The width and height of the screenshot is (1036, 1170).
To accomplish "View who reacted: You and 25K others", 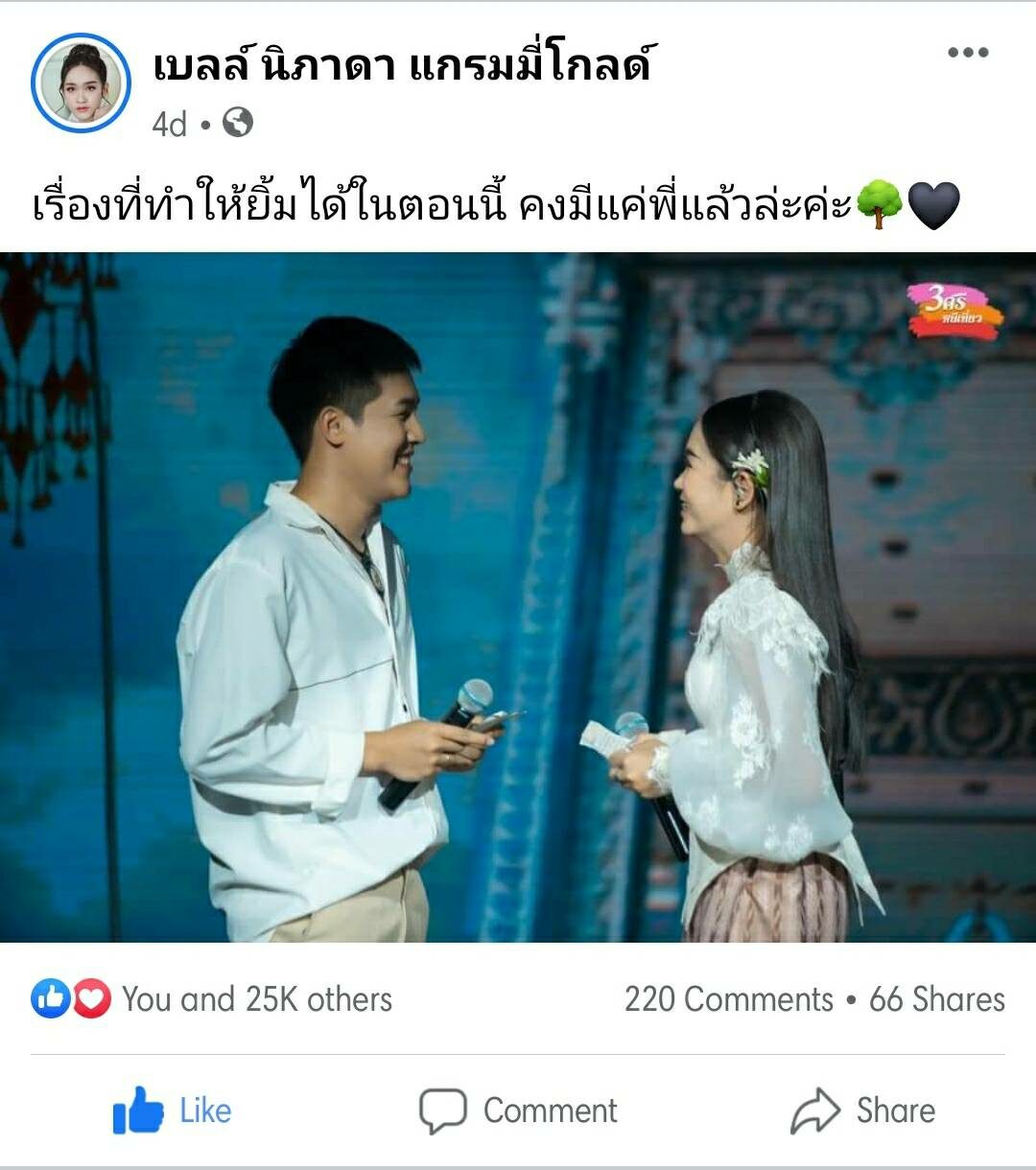I will tap(256, 999).
